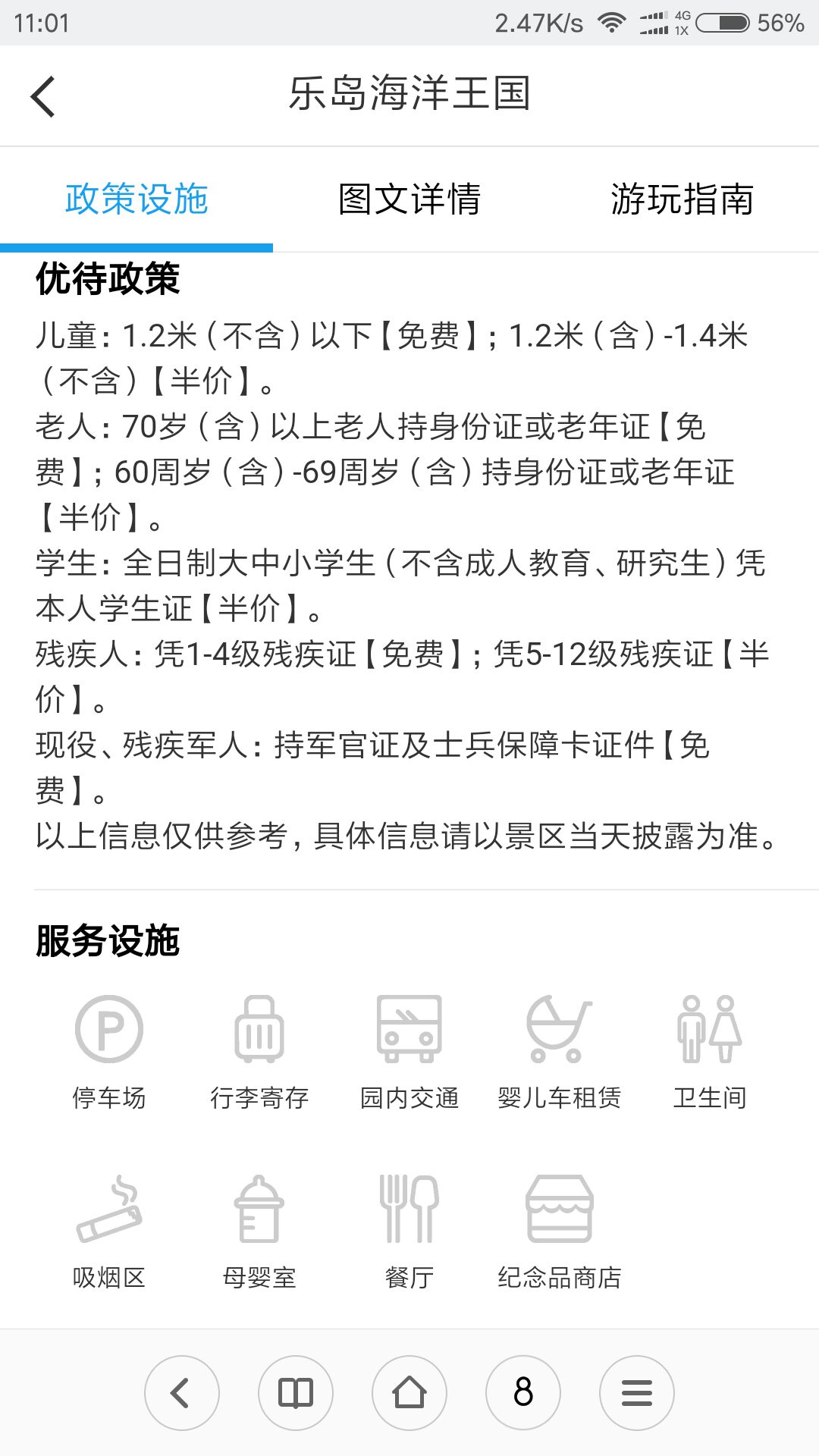Go to the browser home page
Viewport: 819px width, 1456px height.
[409, 1393]
